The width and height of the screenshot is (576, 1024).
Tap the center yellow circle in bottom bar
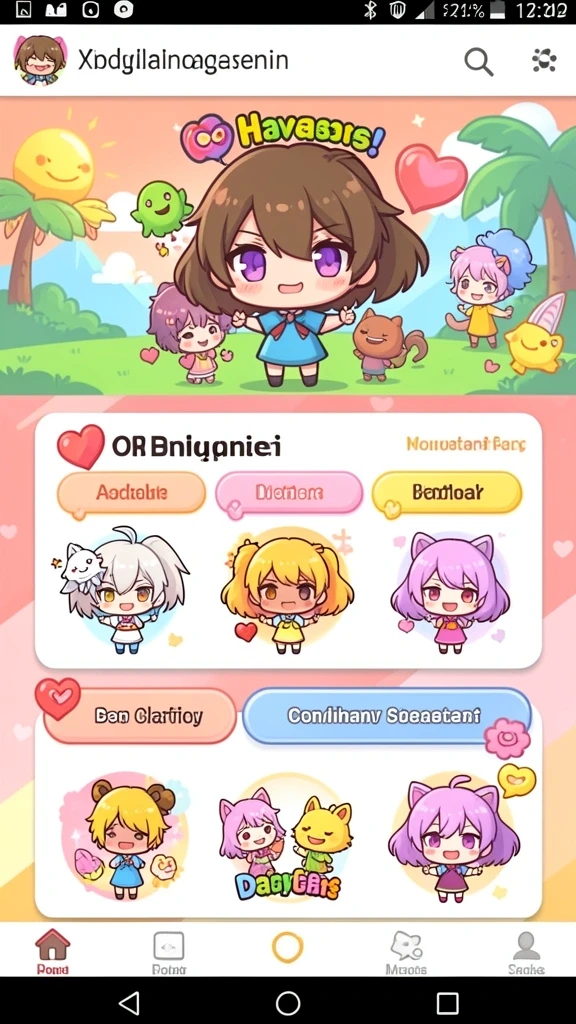click(288, 947)
